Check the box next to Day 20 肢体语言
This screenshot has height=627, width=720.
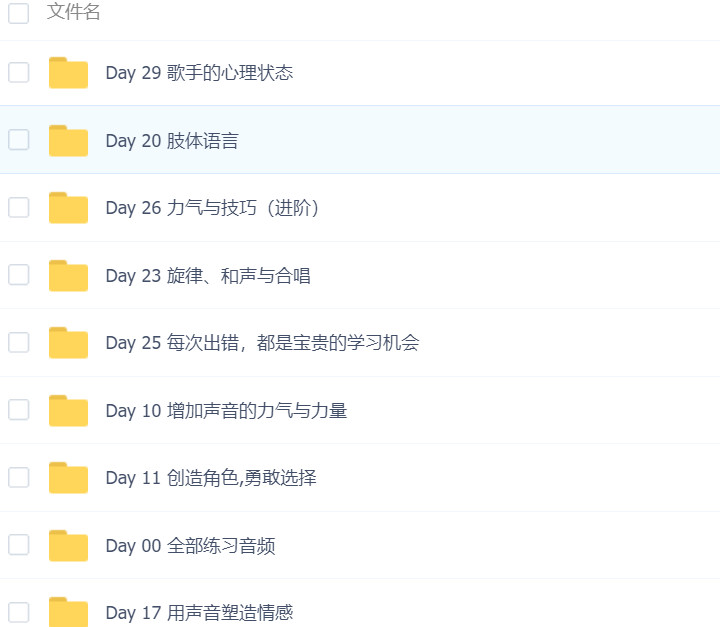coord(19,140)
